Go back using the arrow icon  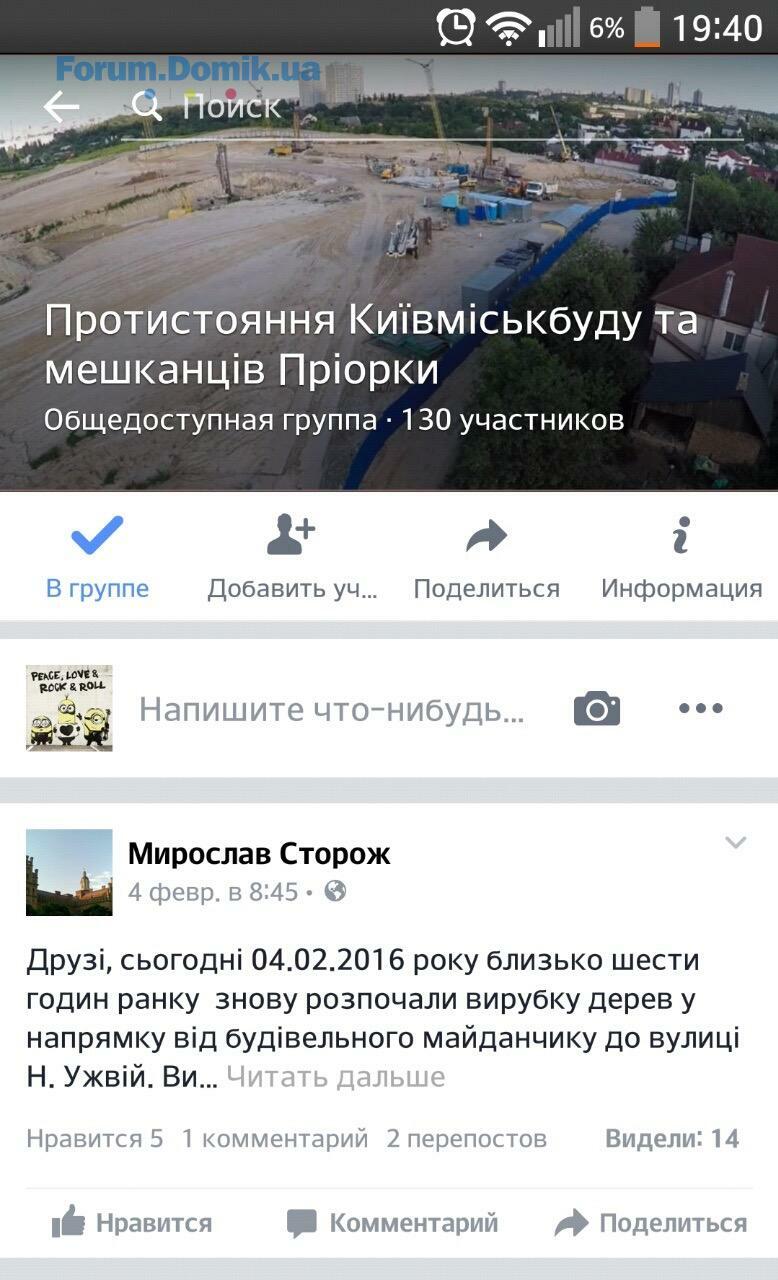tap(61, 107)
